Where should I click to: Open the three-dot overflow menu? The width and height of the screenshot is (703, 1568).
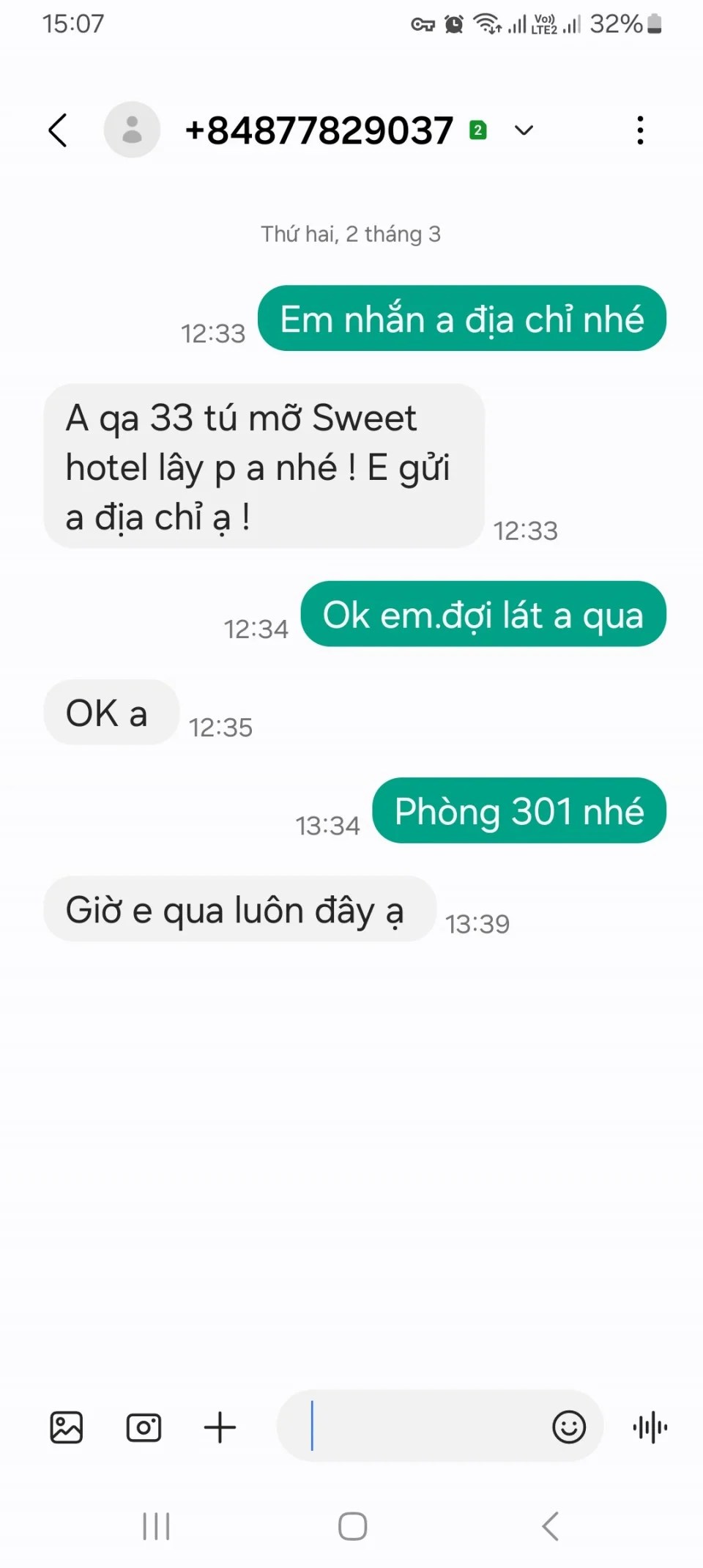(640, 130)
